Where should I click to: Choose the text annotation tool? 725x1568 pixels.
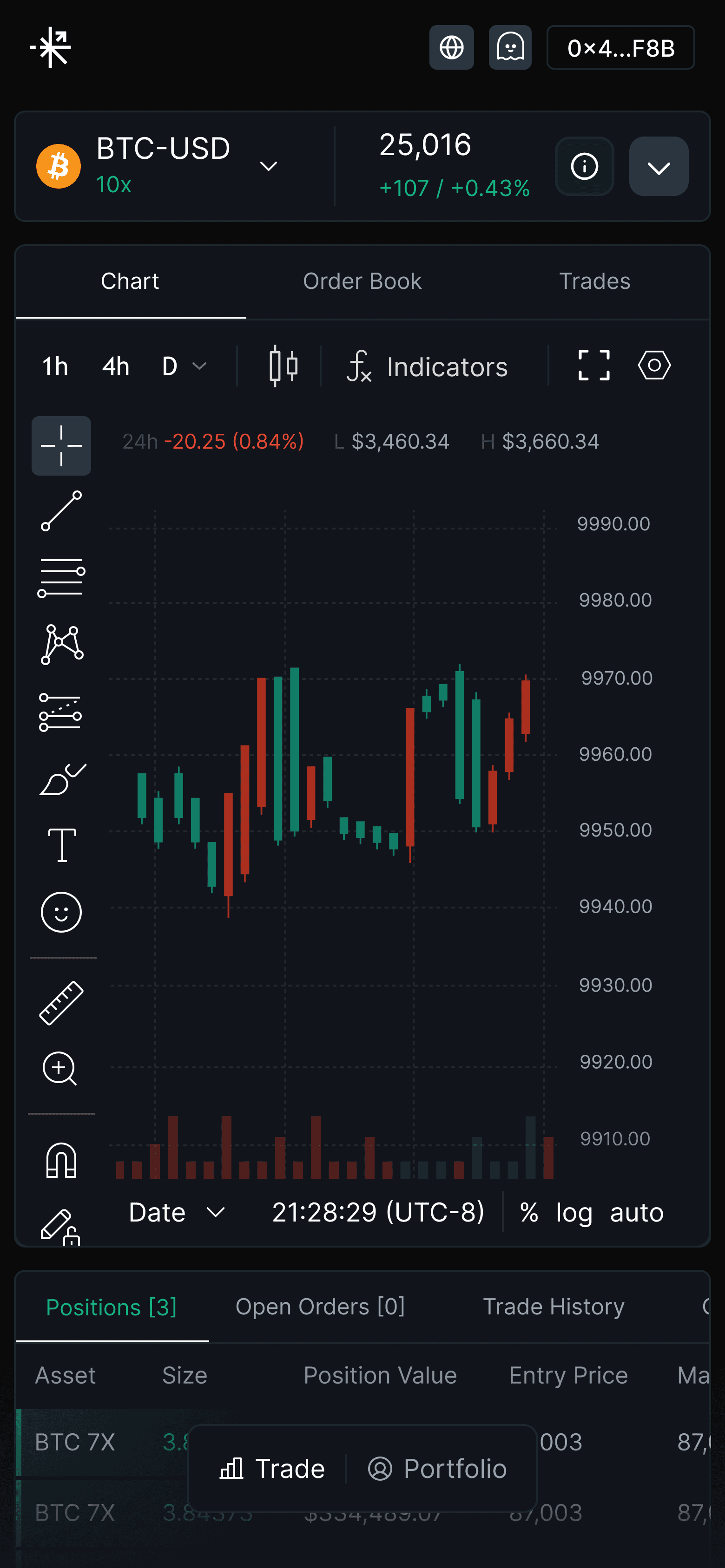(x=61, y=845)
